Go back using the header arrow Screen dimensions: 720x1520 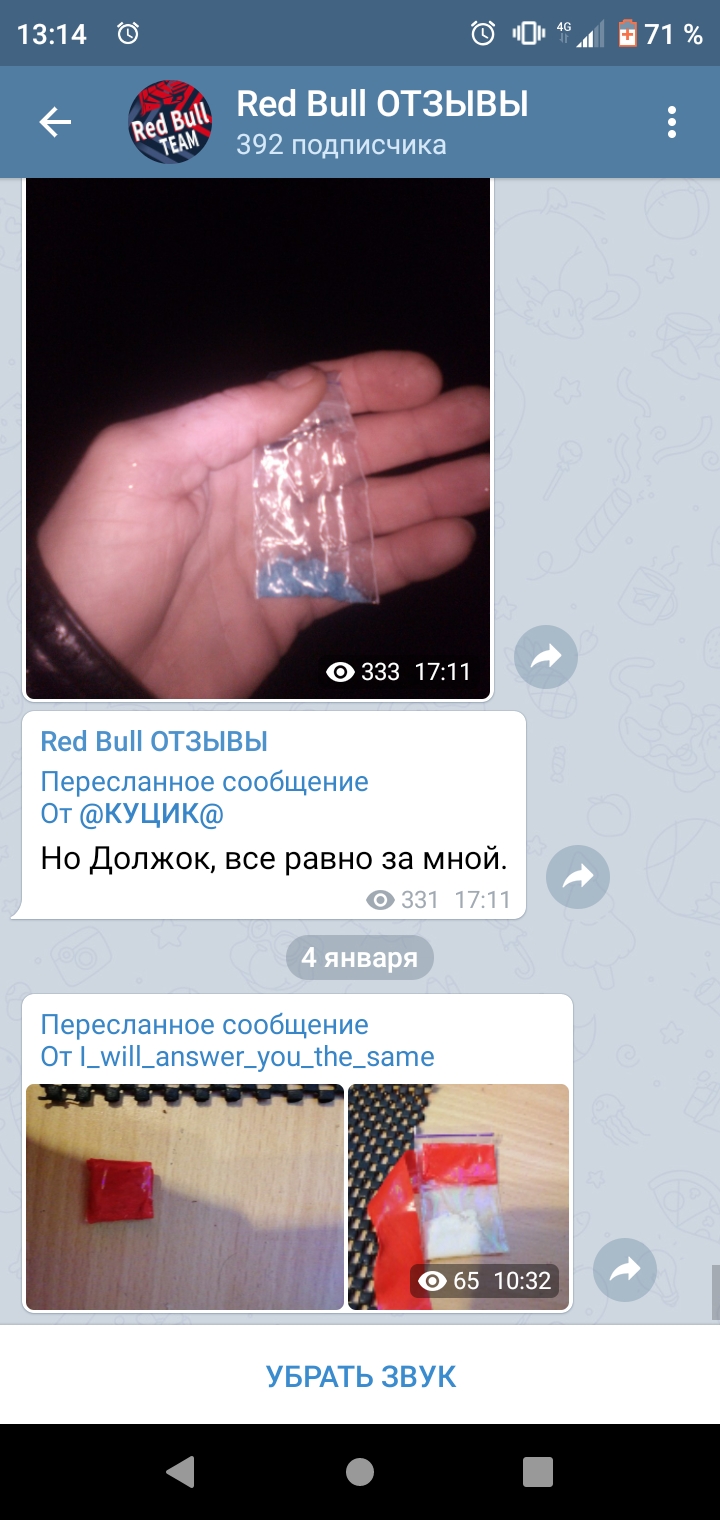(x=55, y=123)
